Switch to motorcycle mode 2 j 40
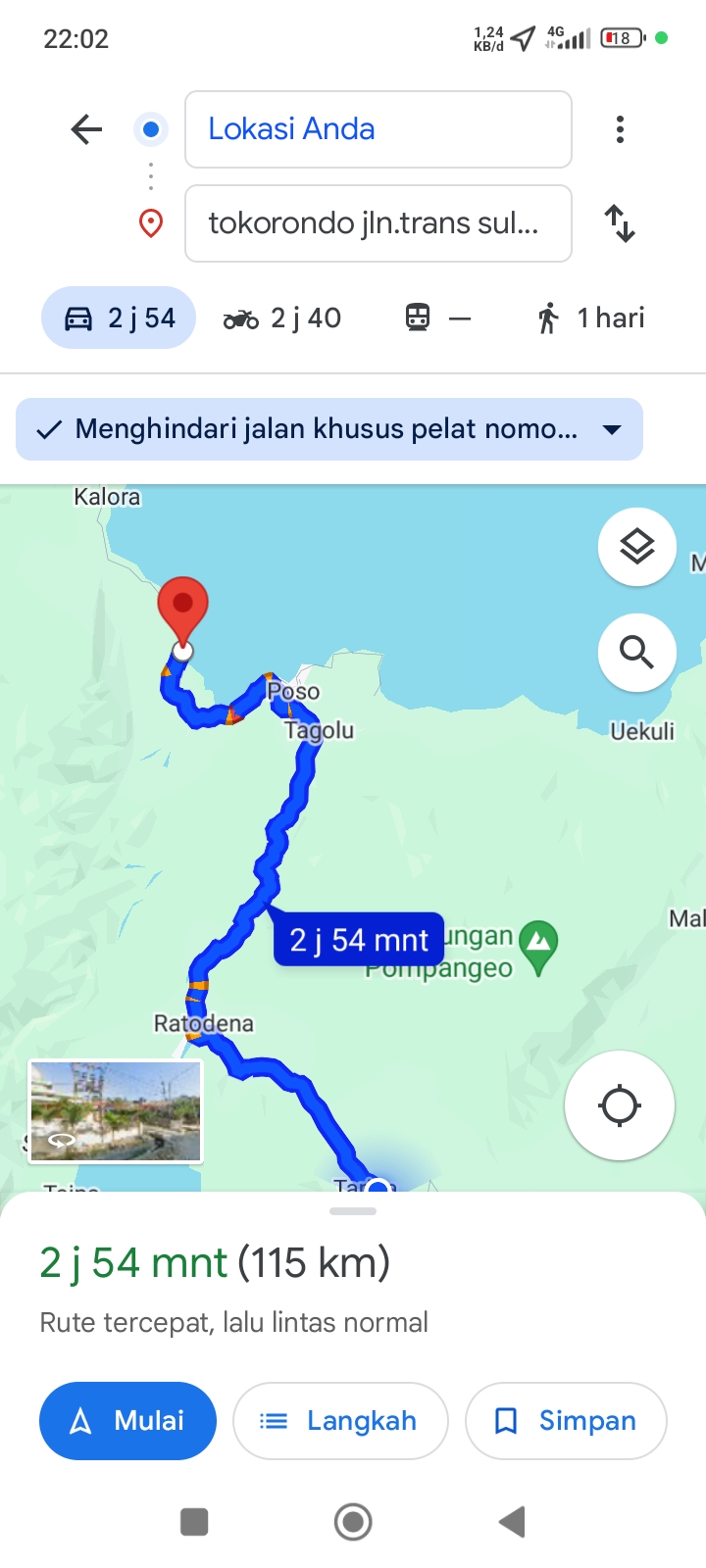 tap(282, 318)
